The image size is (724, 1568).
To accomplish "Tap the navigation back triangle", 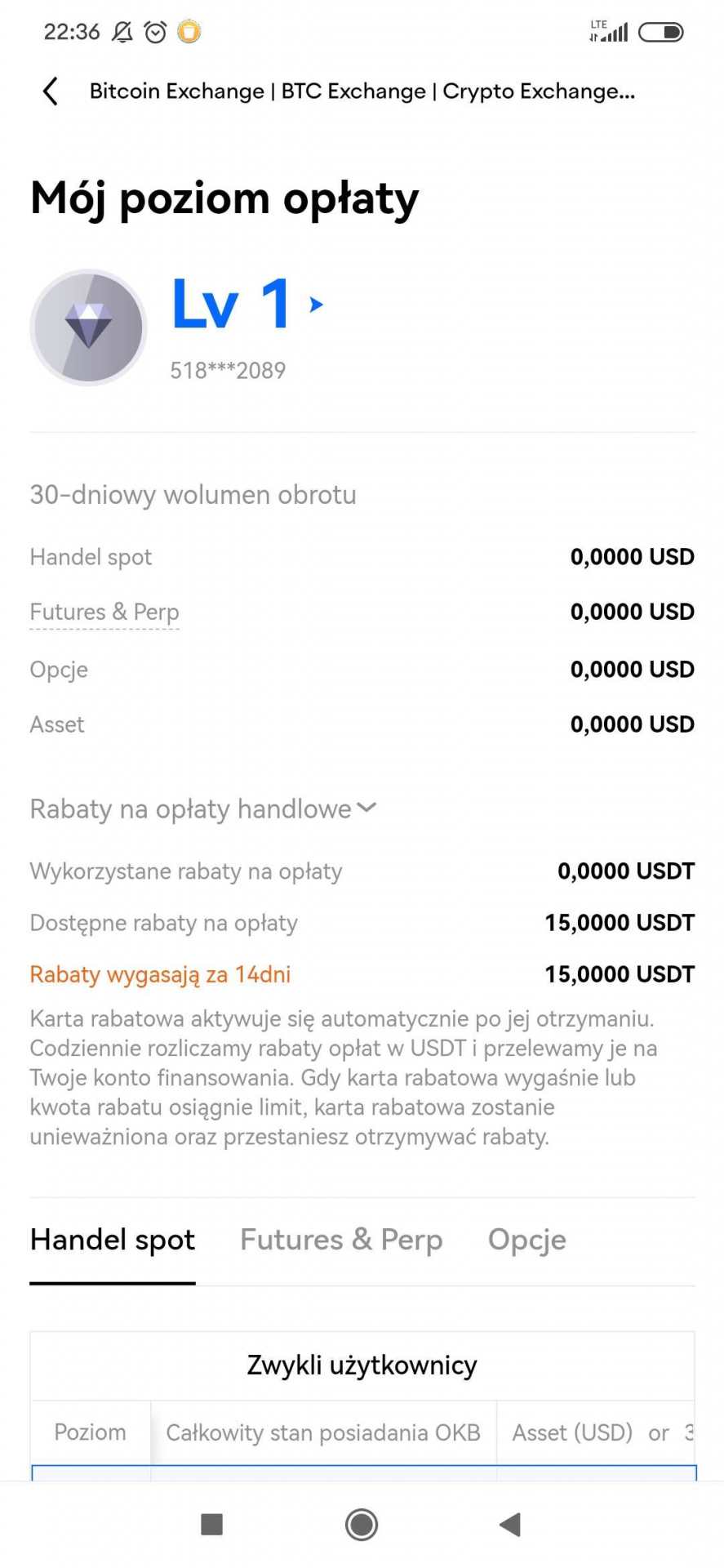I will click(510, 1524).
